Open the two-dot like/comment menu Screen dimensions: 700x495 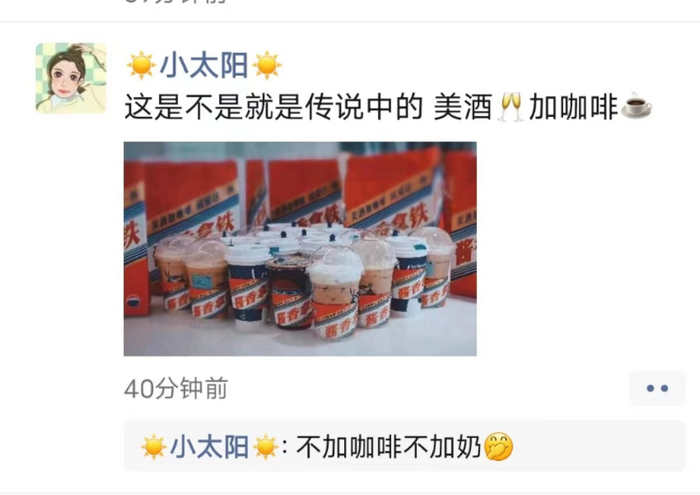click(657, 388)
